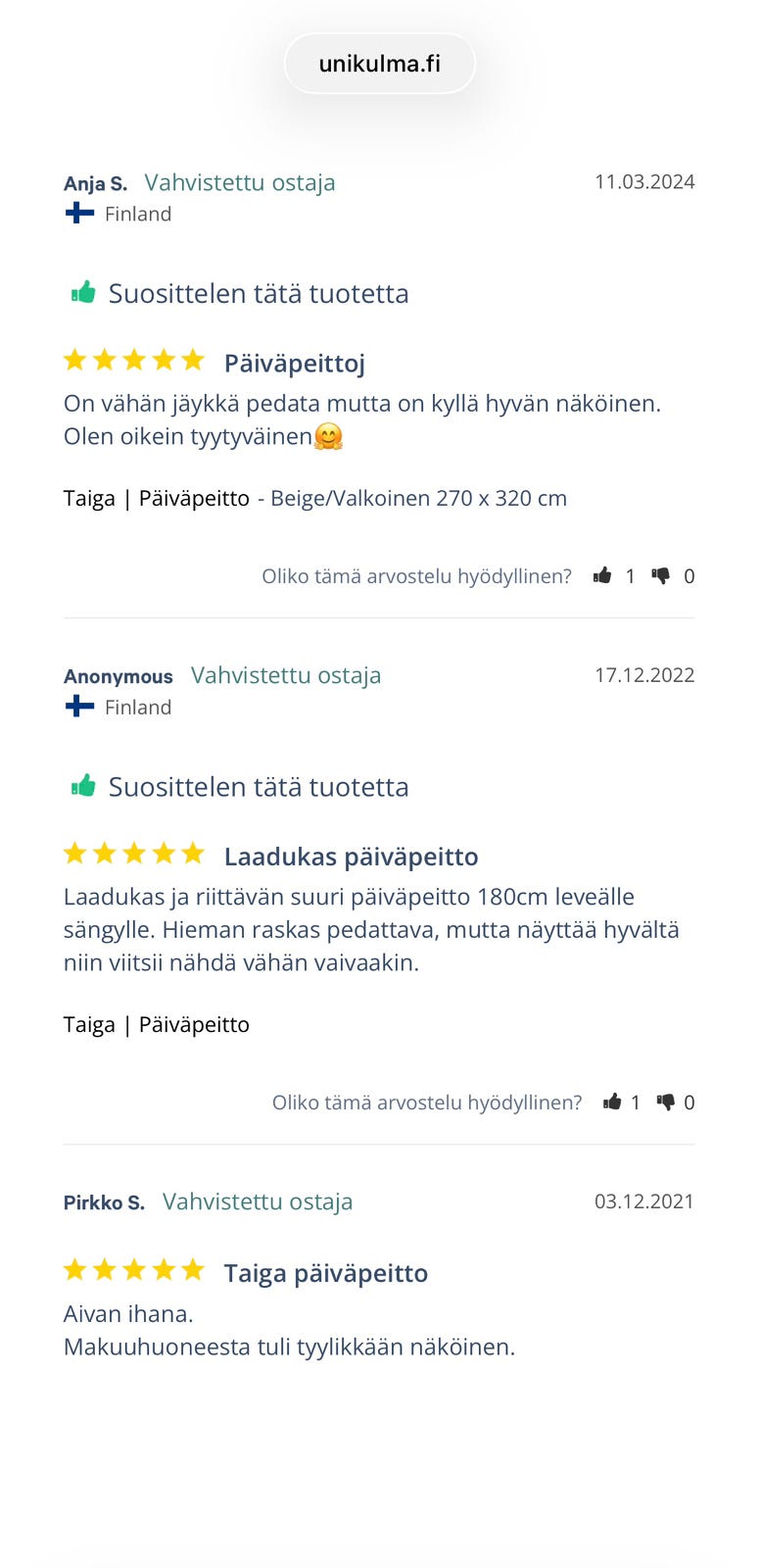Click the review title Laadukas päiväpeitto

[x=351, y=855]
